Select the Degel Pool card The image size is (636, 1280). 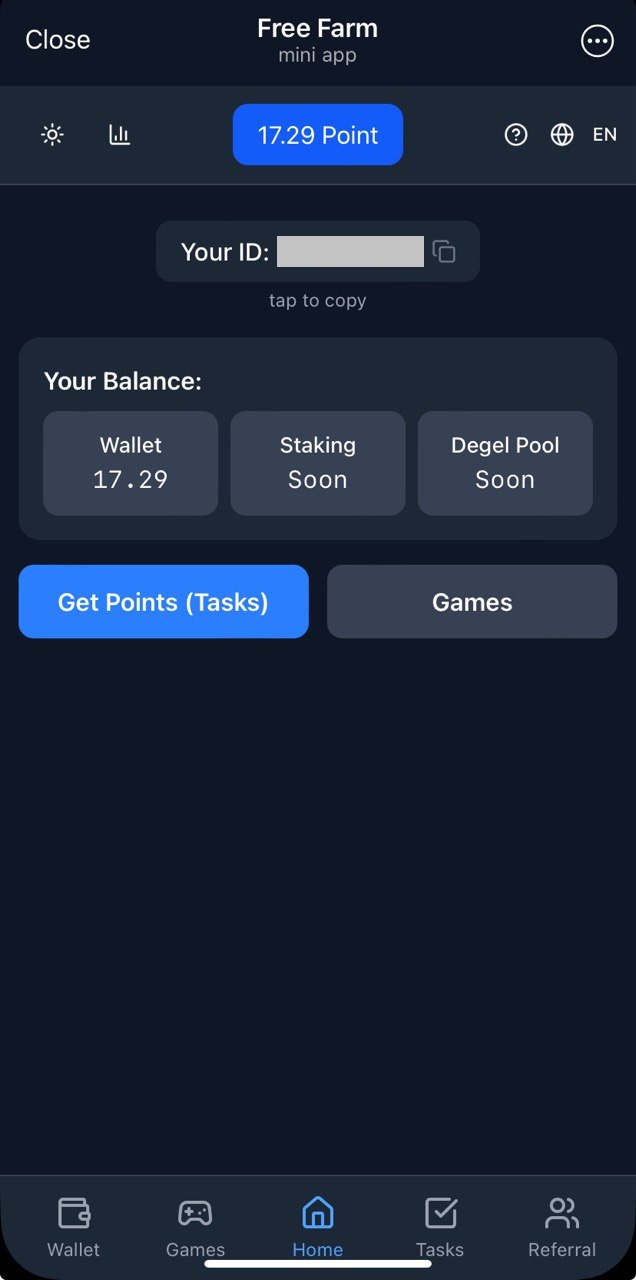tap(505, 463)
